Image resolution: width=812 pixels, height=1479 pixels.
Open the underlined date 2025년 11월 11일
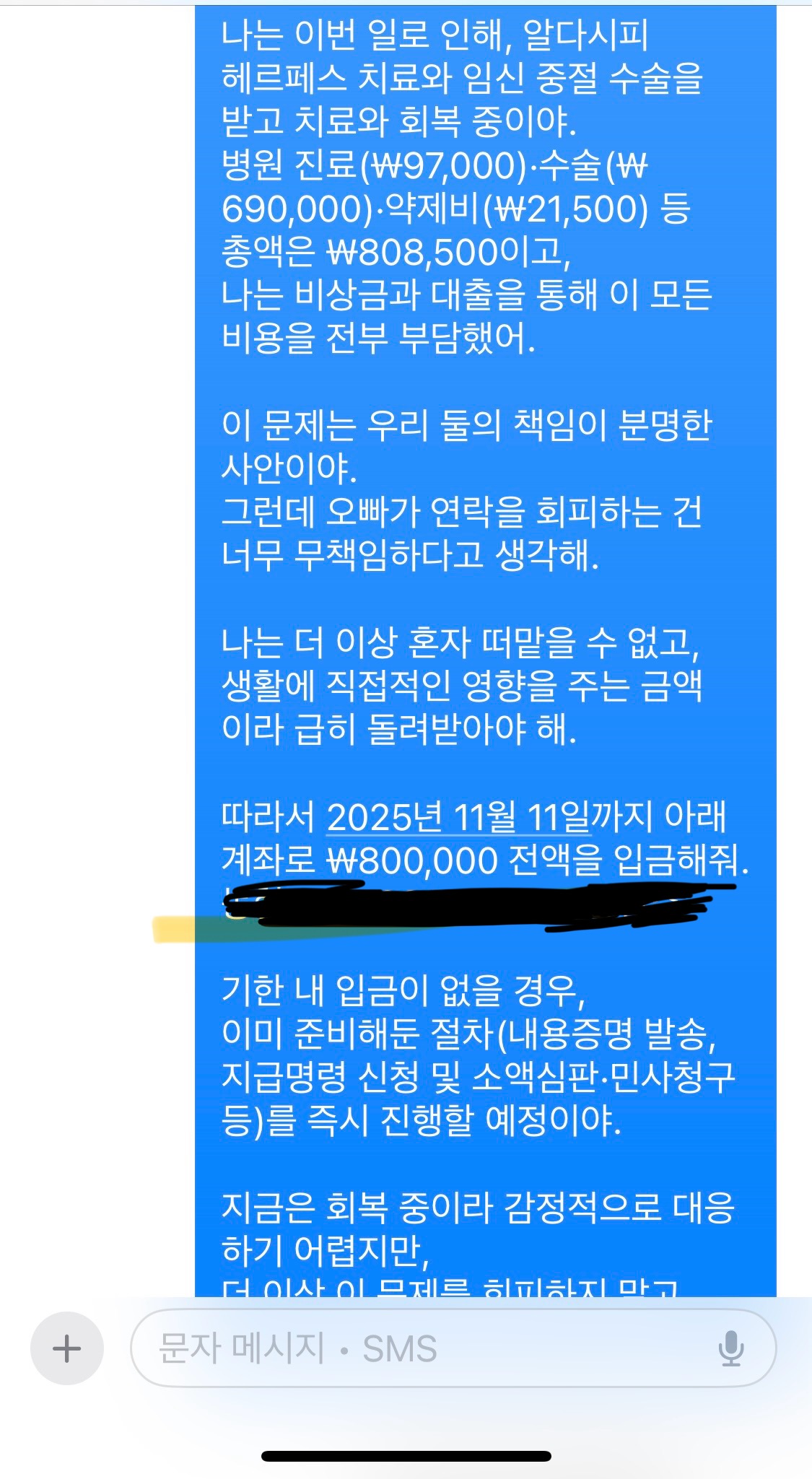pyautogui.click(x=458, y=817)
